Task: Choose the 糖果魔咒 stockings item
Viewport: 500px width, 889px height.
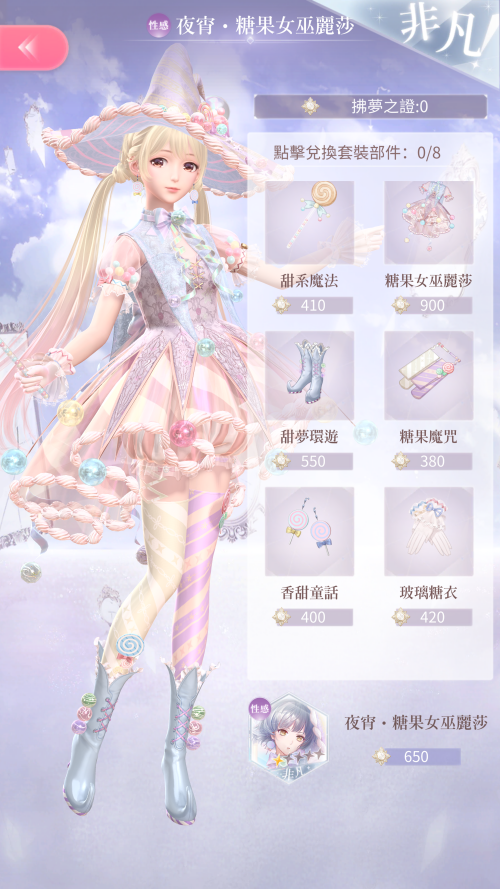Action: coord(429,375)
